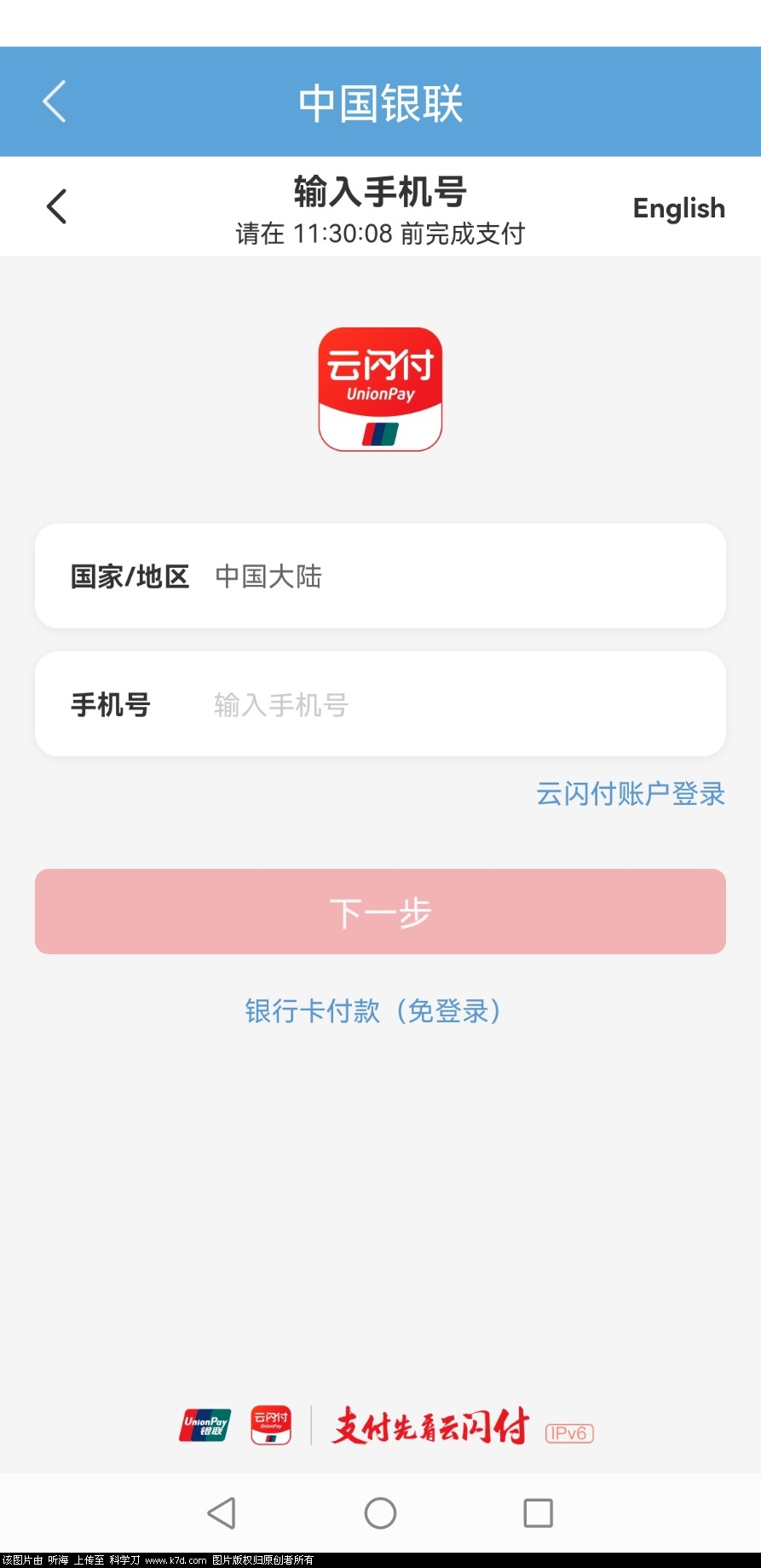Open the 国家/地区 country selector
Screen dimensions: 761x1568
tap(380, 576)
